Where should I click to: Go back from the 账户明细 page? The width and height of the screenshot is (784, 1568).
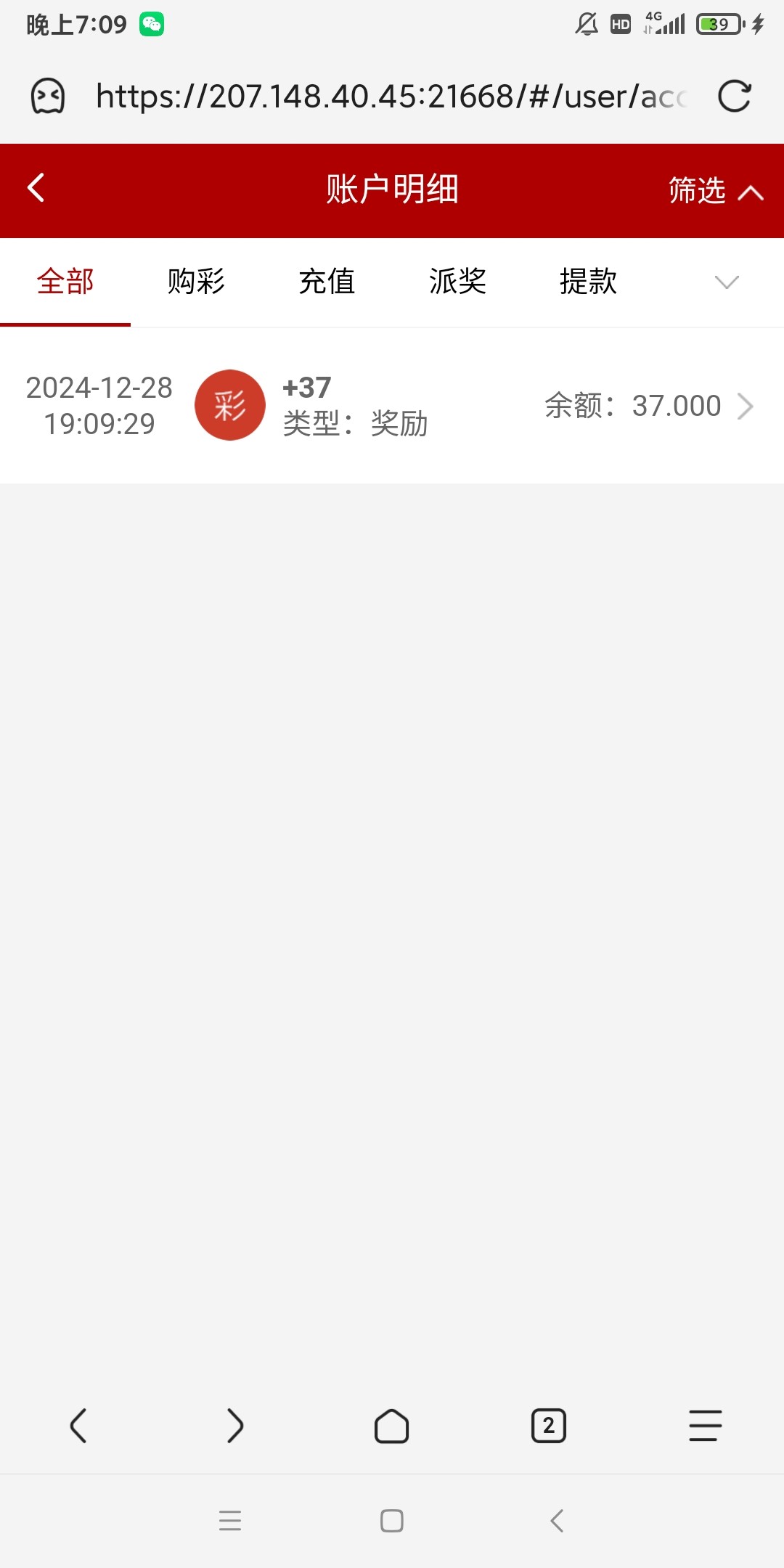[36, 188]
